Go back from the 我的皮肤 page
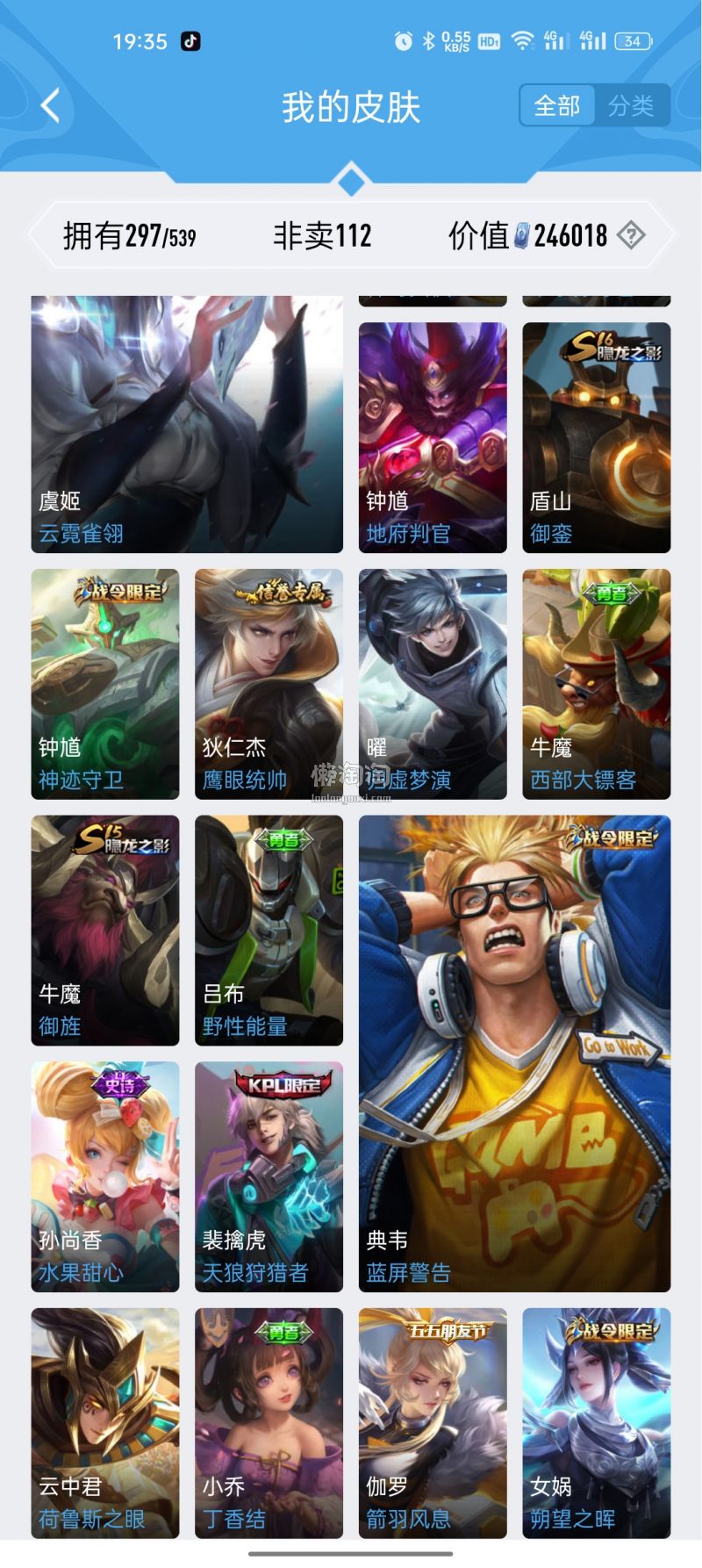 [51, 106]
